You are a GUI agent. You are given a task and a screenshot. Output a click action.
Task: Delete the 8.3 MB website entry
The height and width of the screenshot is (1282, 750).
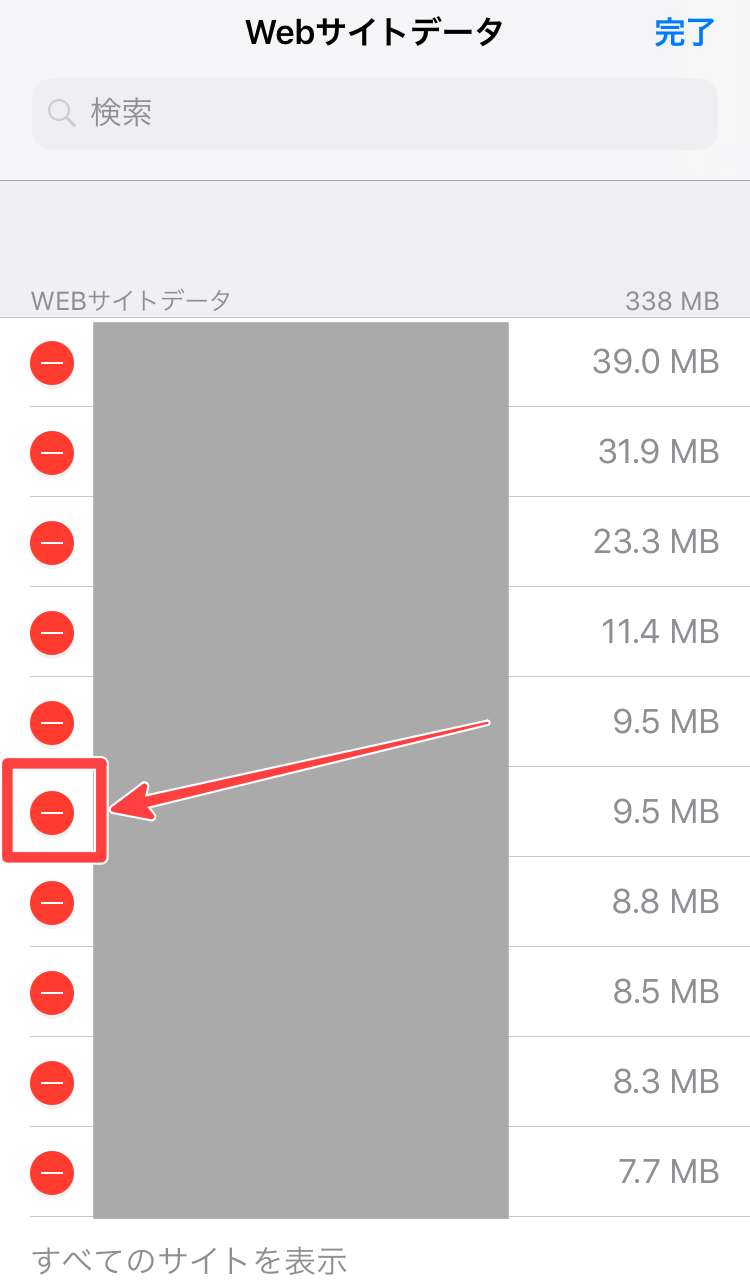[x=52, y=1082]
